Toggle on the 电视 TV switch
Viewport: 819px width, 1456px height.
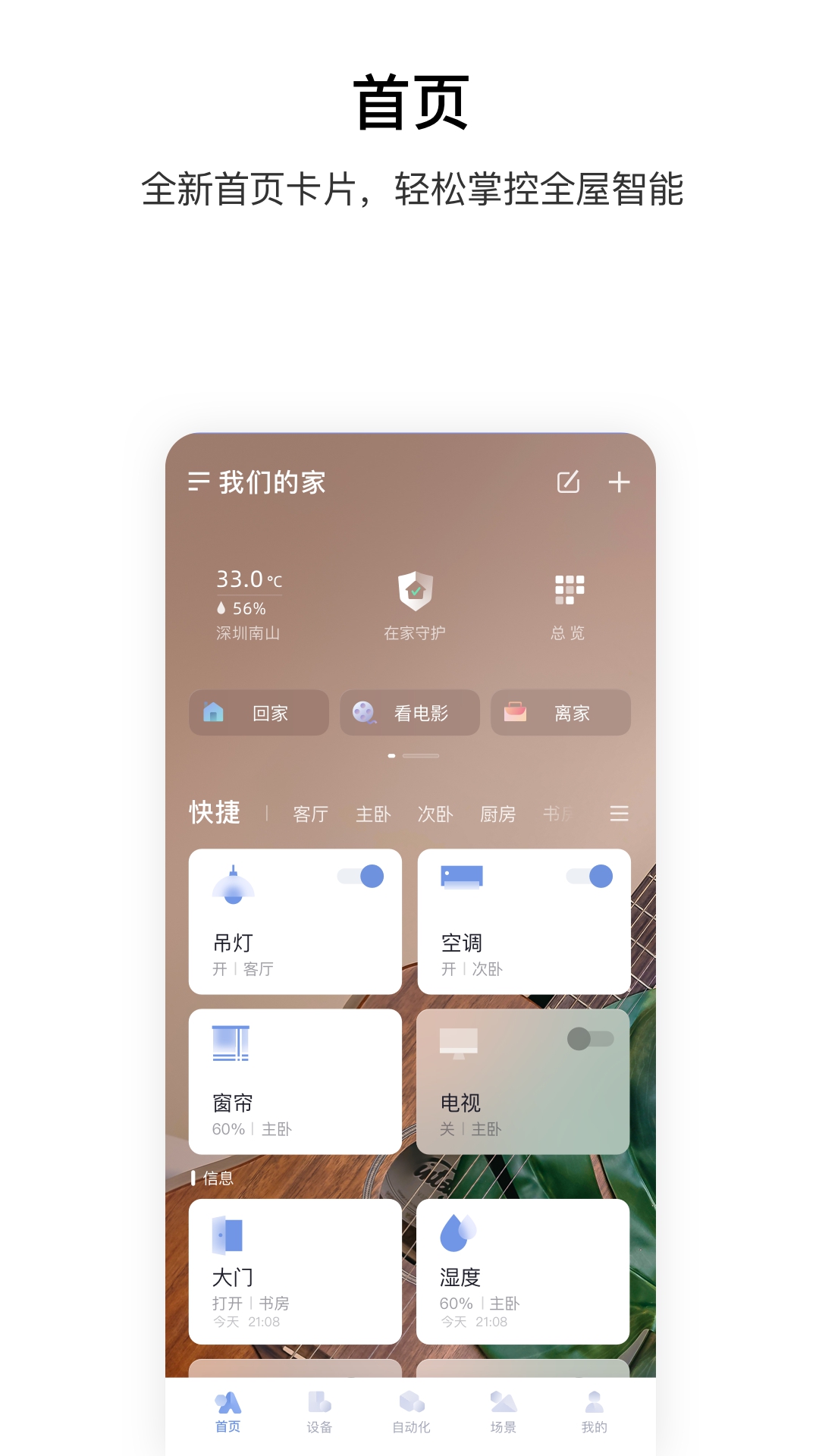tap(589, 1038)
